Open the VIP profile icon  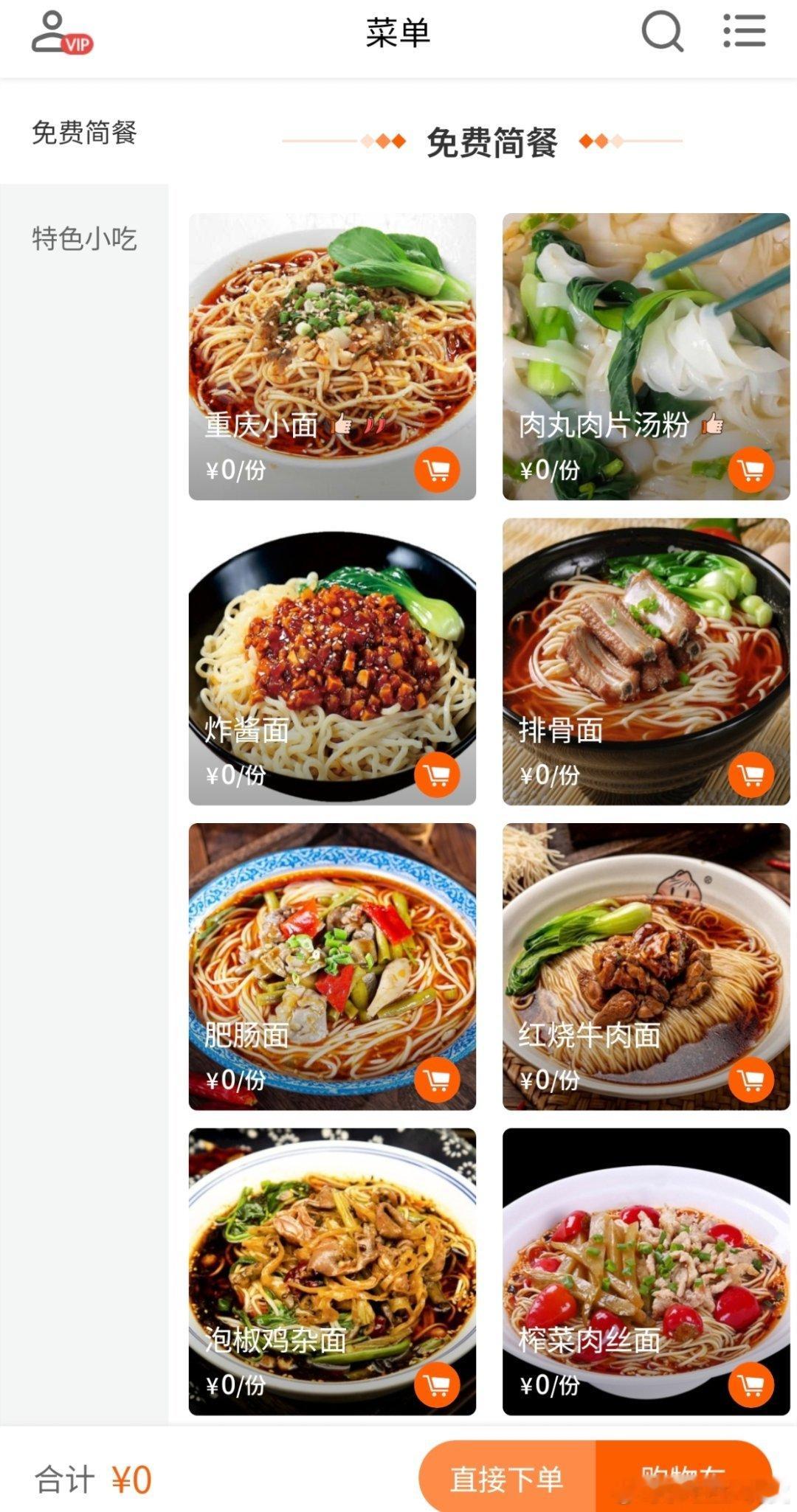click(61, 33)
